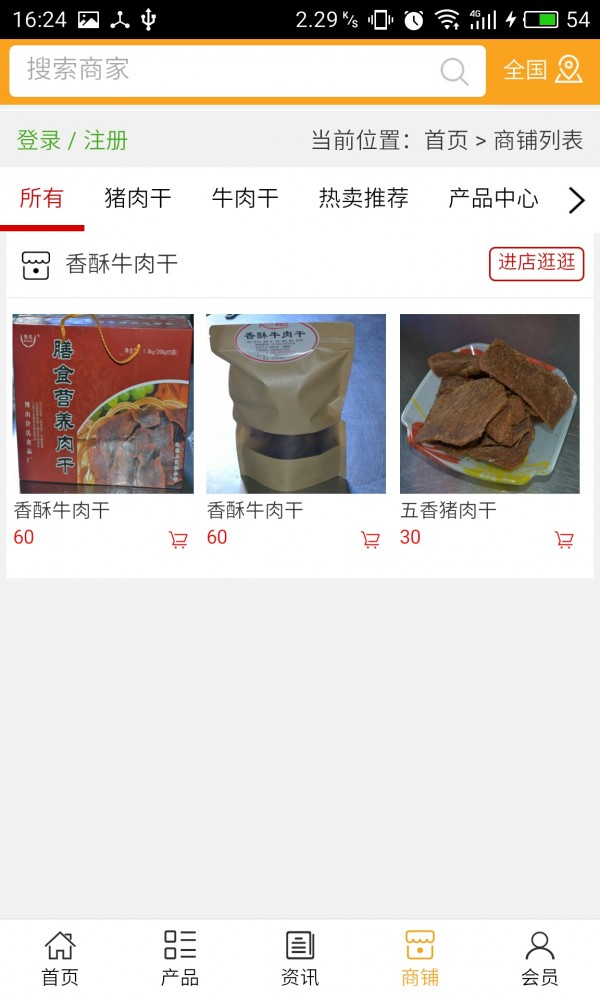Go to the 首页 home tab

click(x=60, y=958)
